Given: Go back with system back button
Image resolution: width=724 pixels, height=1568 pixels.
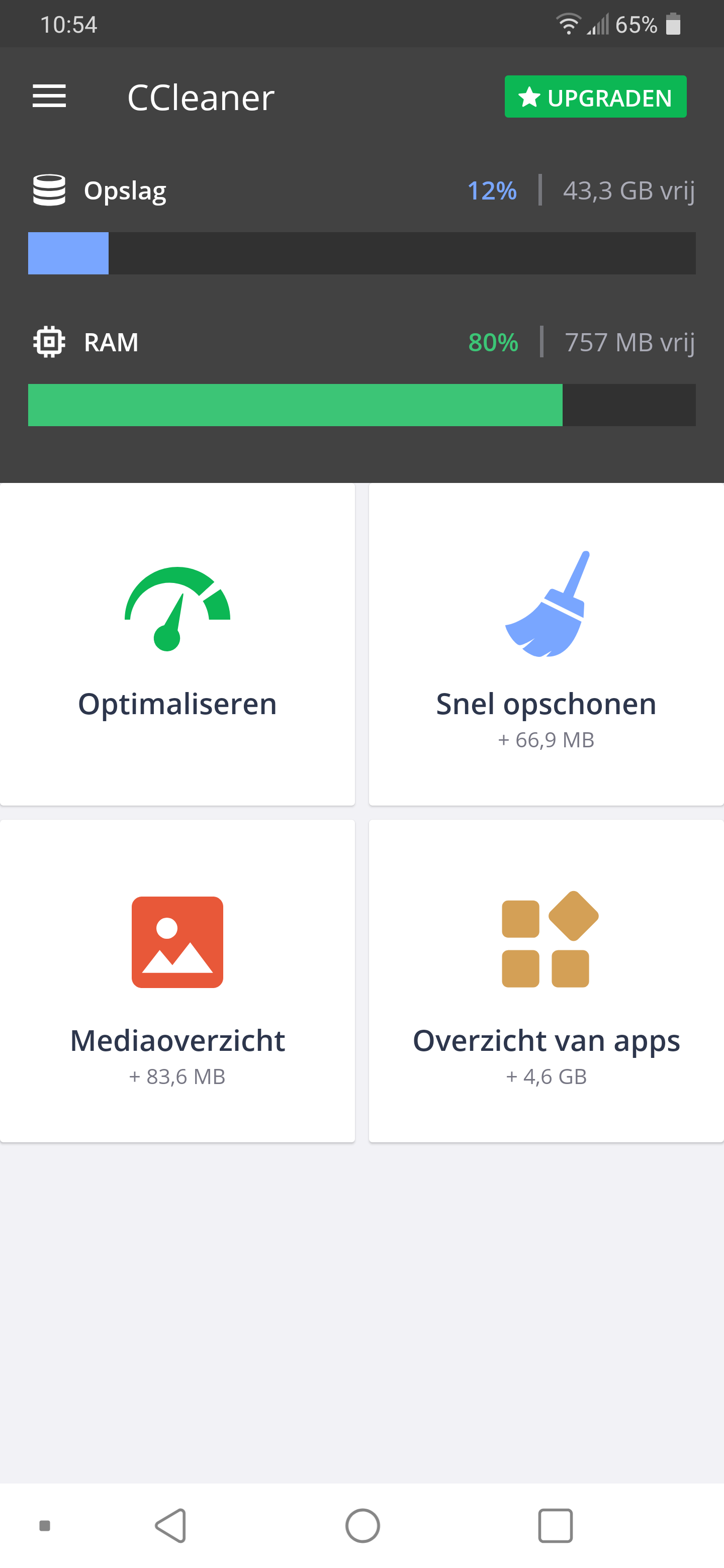Looking at the screenshot, I should (x=171, y=1525).
